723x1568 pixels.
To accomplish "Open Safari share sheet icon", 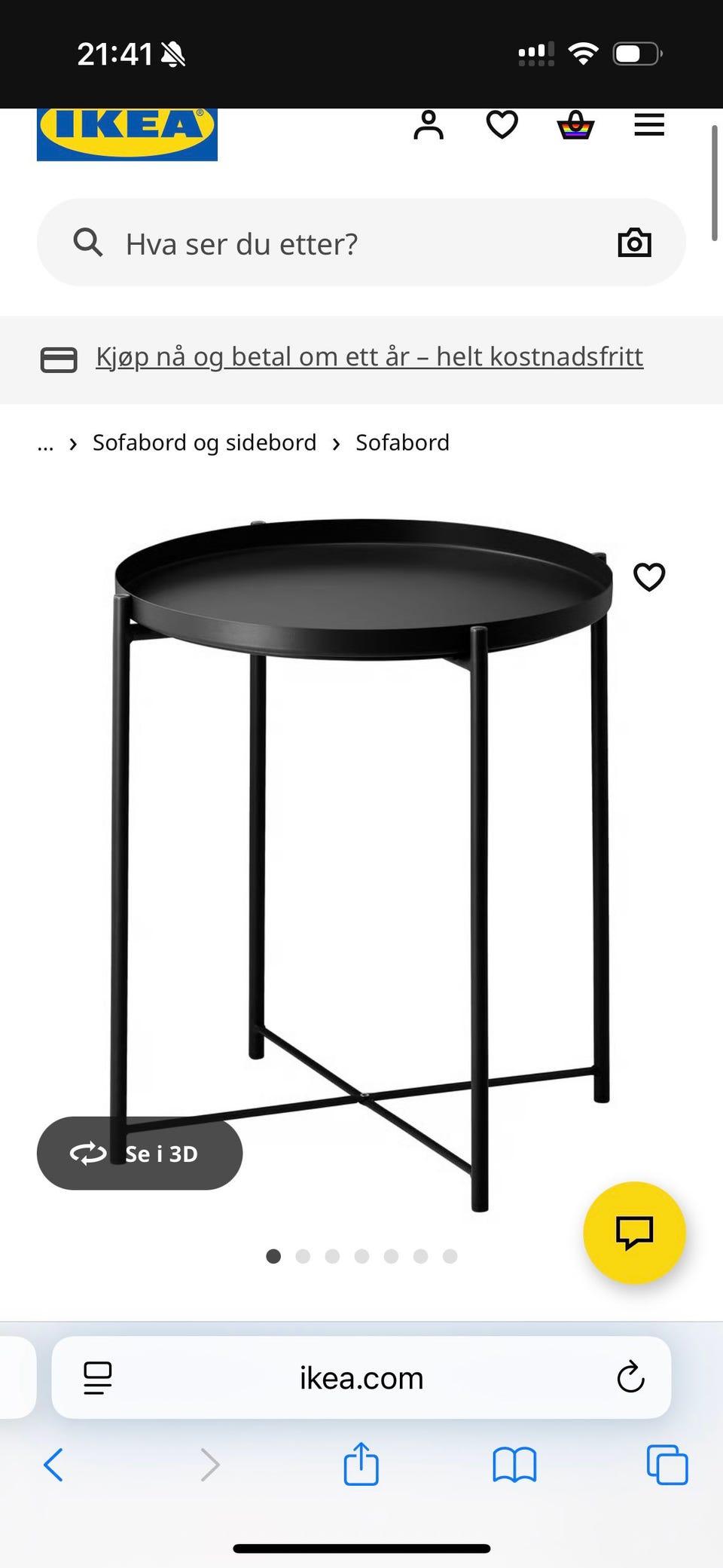I will pos(361,1465).
